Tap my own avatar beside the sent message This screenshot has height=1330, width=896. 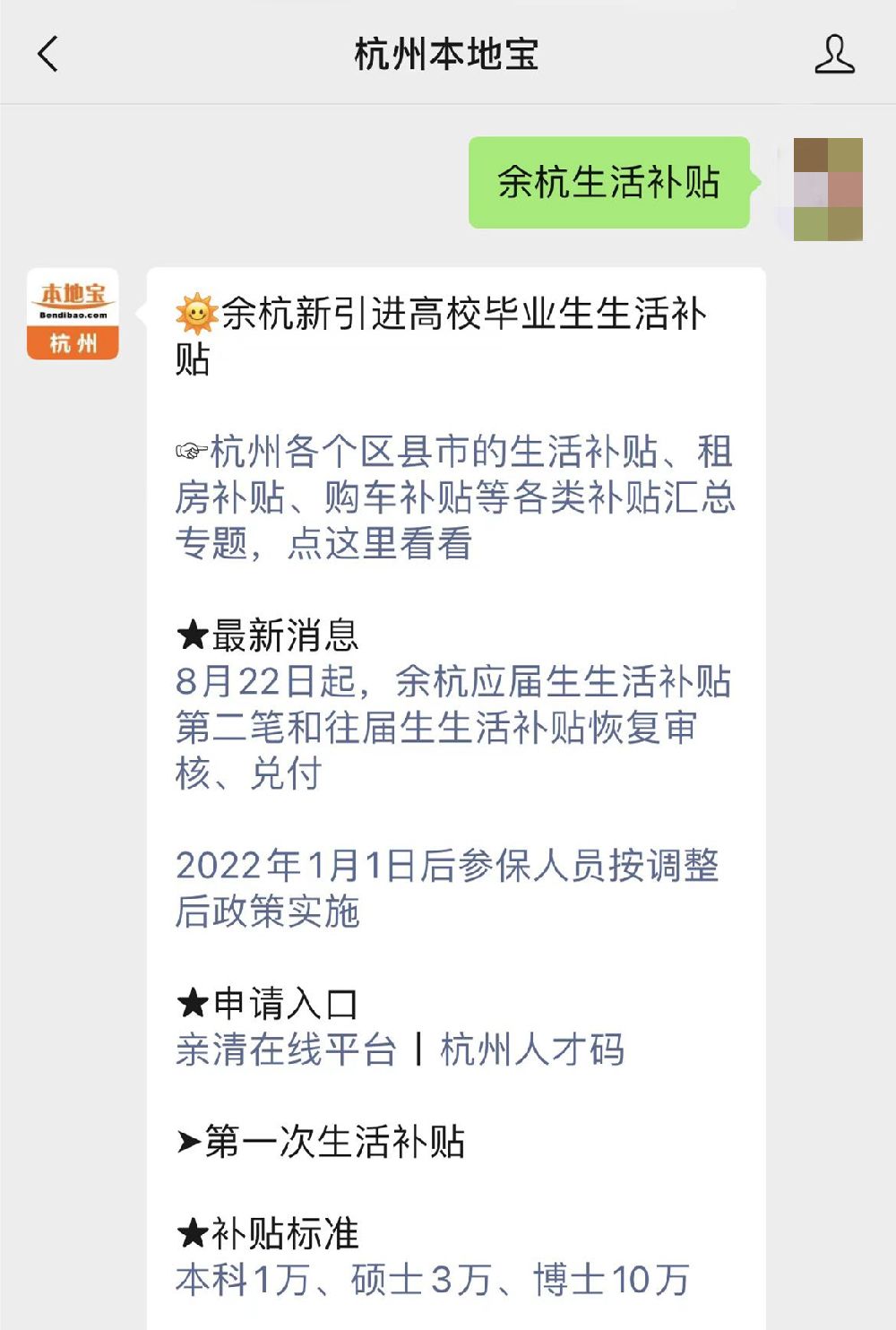[x=828, y=189]
